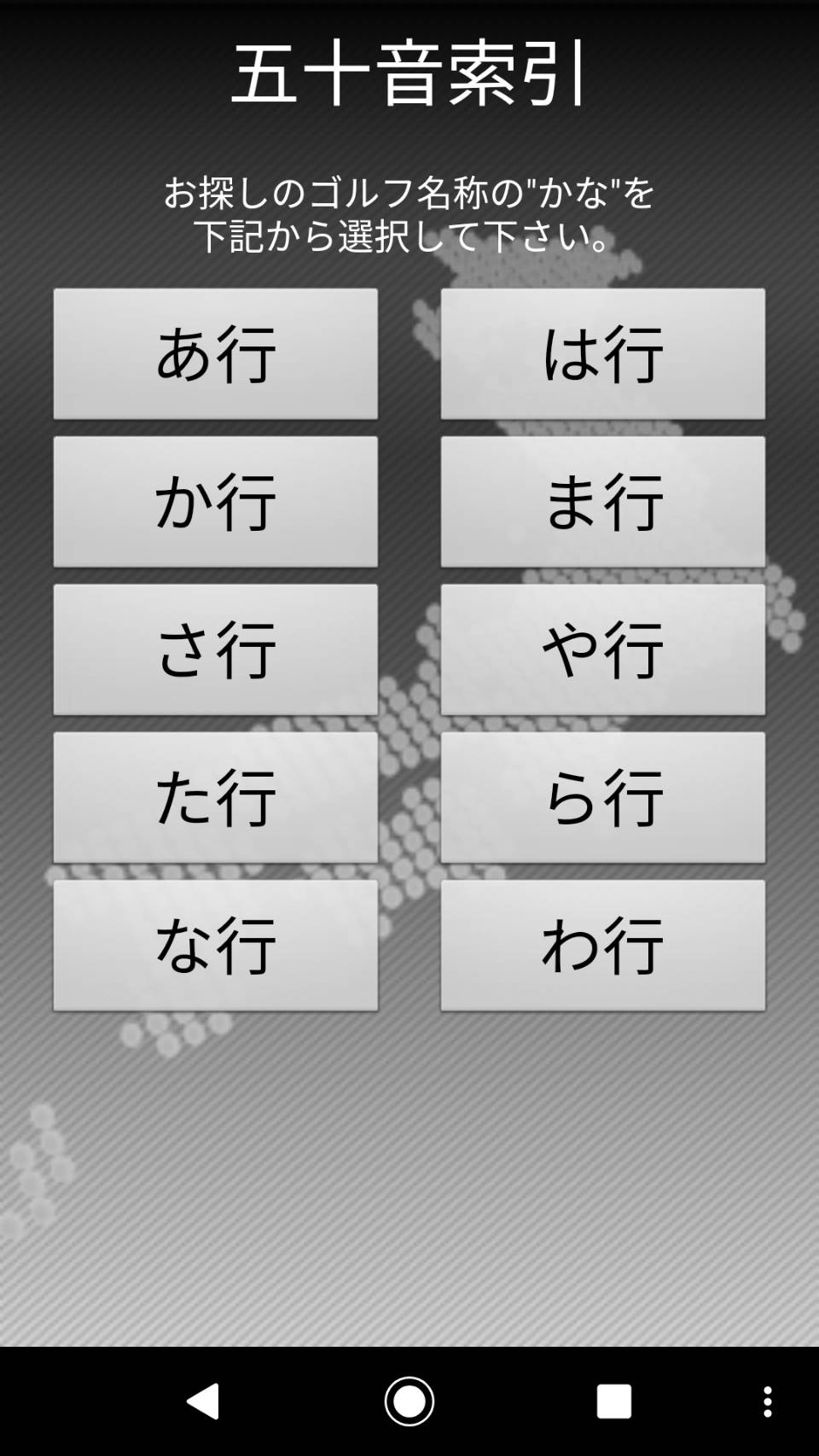Tap the か行 kana row button
This screenshot has width=819, height=1456.
click(x=215, y=501)
